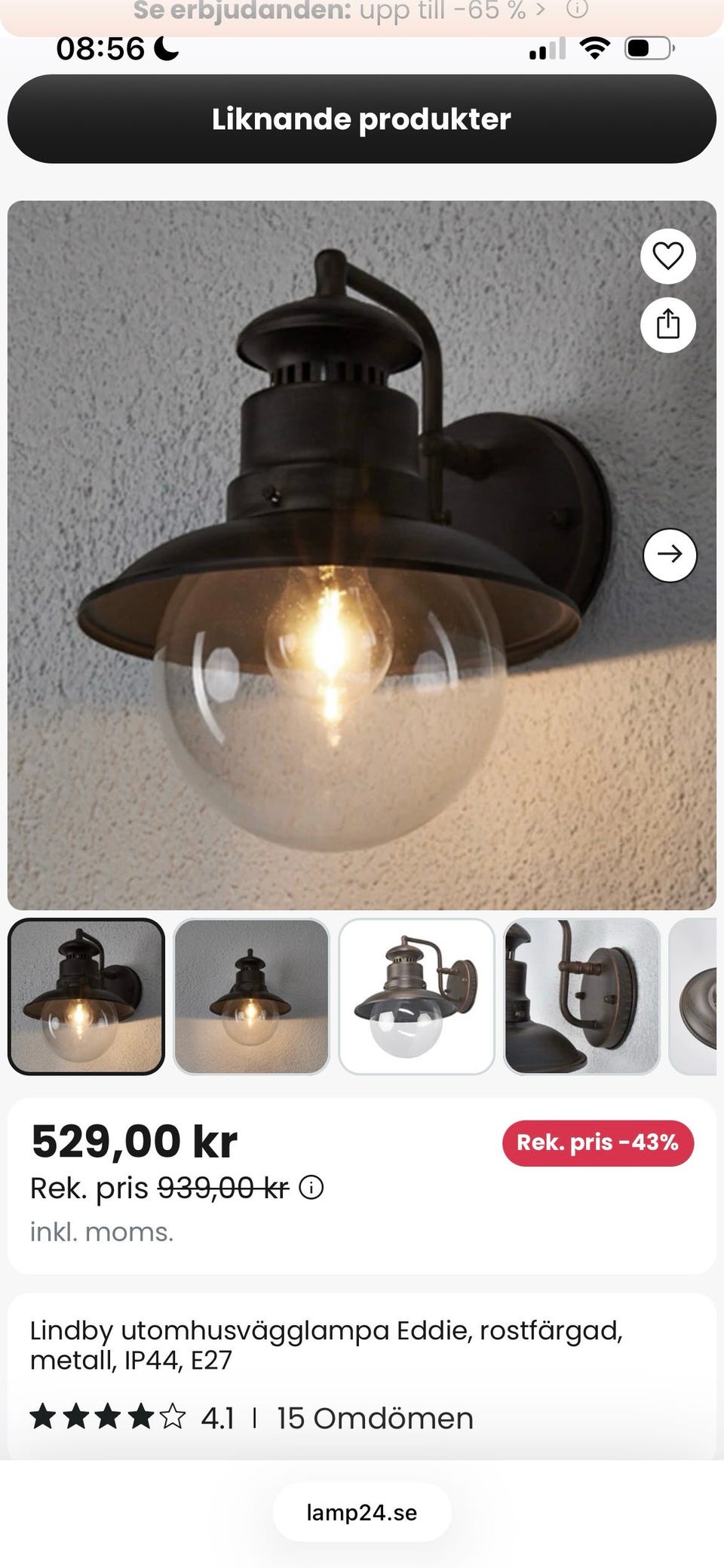Viewport: 724px width, 1568px height.
Task: Tap the empty fifth rating star
Action: (170, 1417)
